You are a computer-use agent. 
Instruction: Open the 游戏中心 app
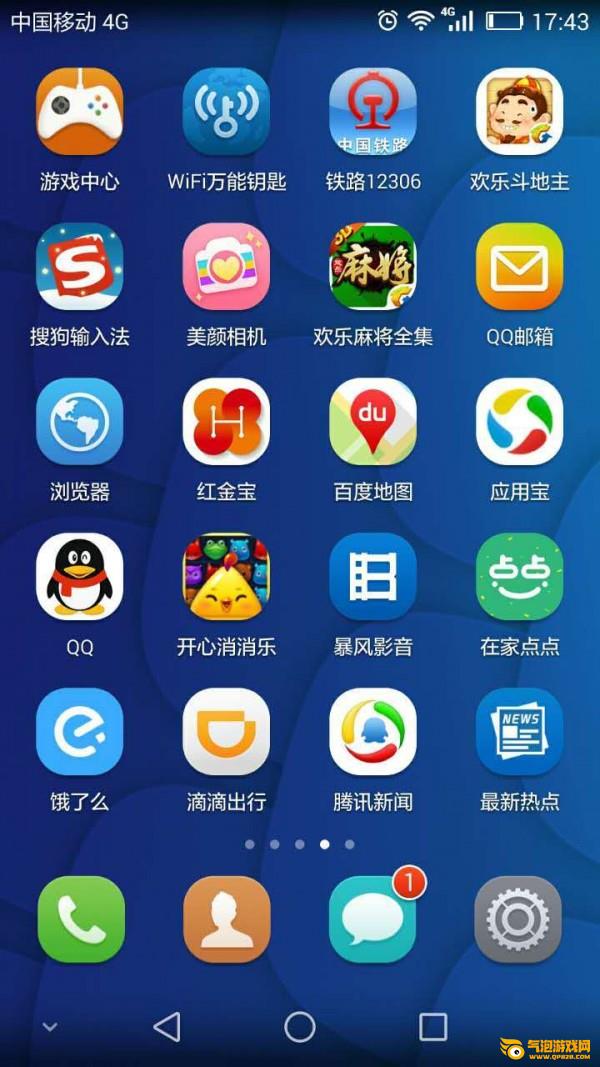coord(80,112)
